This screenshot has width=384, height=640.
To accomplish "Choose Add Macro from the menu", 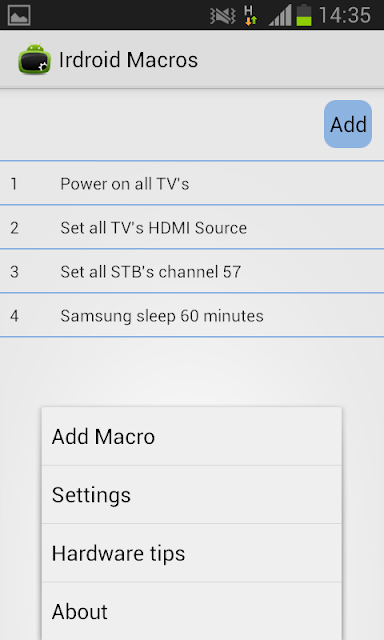I will point(191,436).
